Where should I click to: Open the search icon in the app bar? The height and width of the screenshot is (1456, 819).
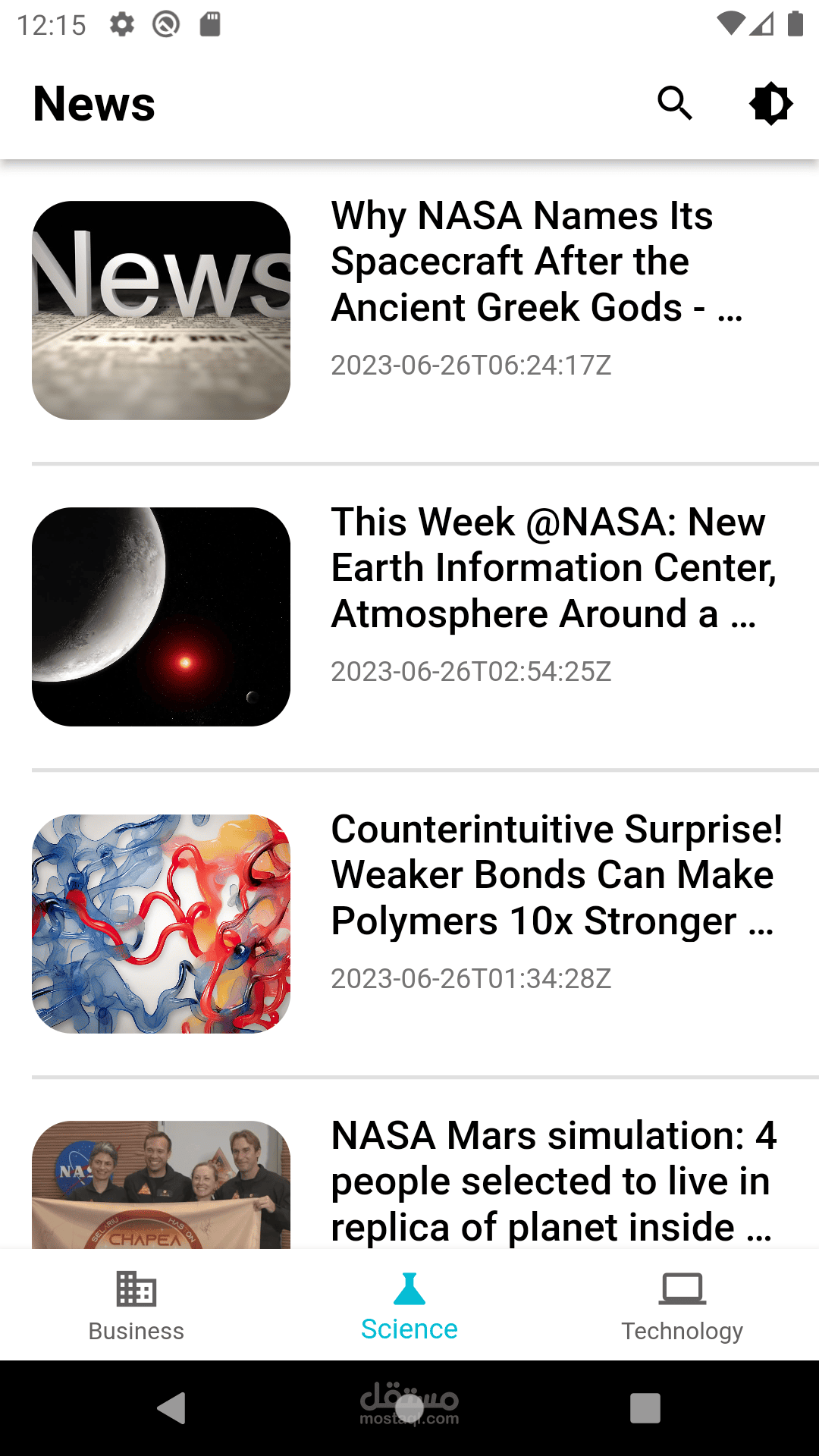[675, 103]
